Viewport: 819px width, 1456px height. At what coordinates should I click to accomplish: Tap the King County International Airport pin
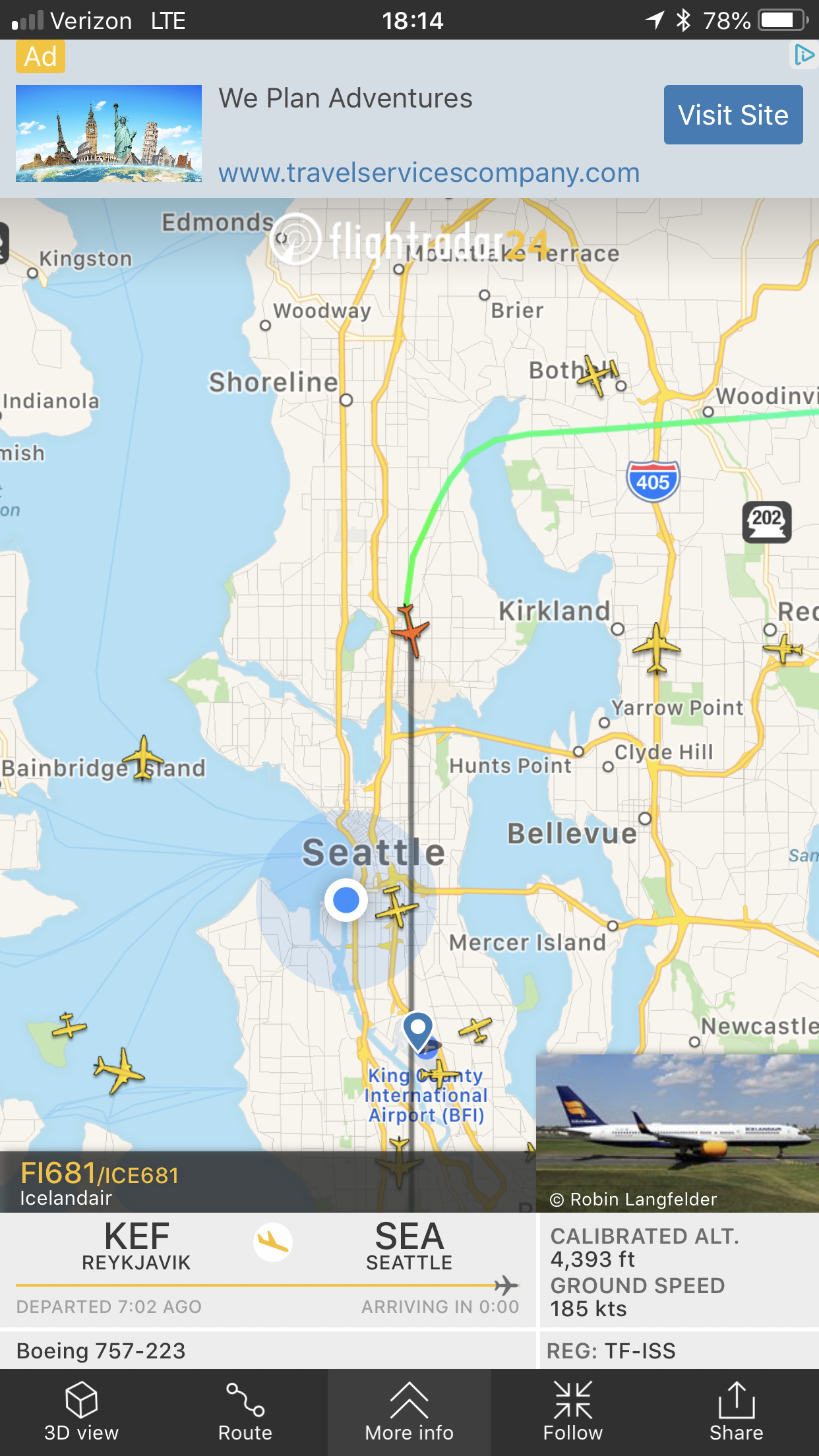point(418,1029)
